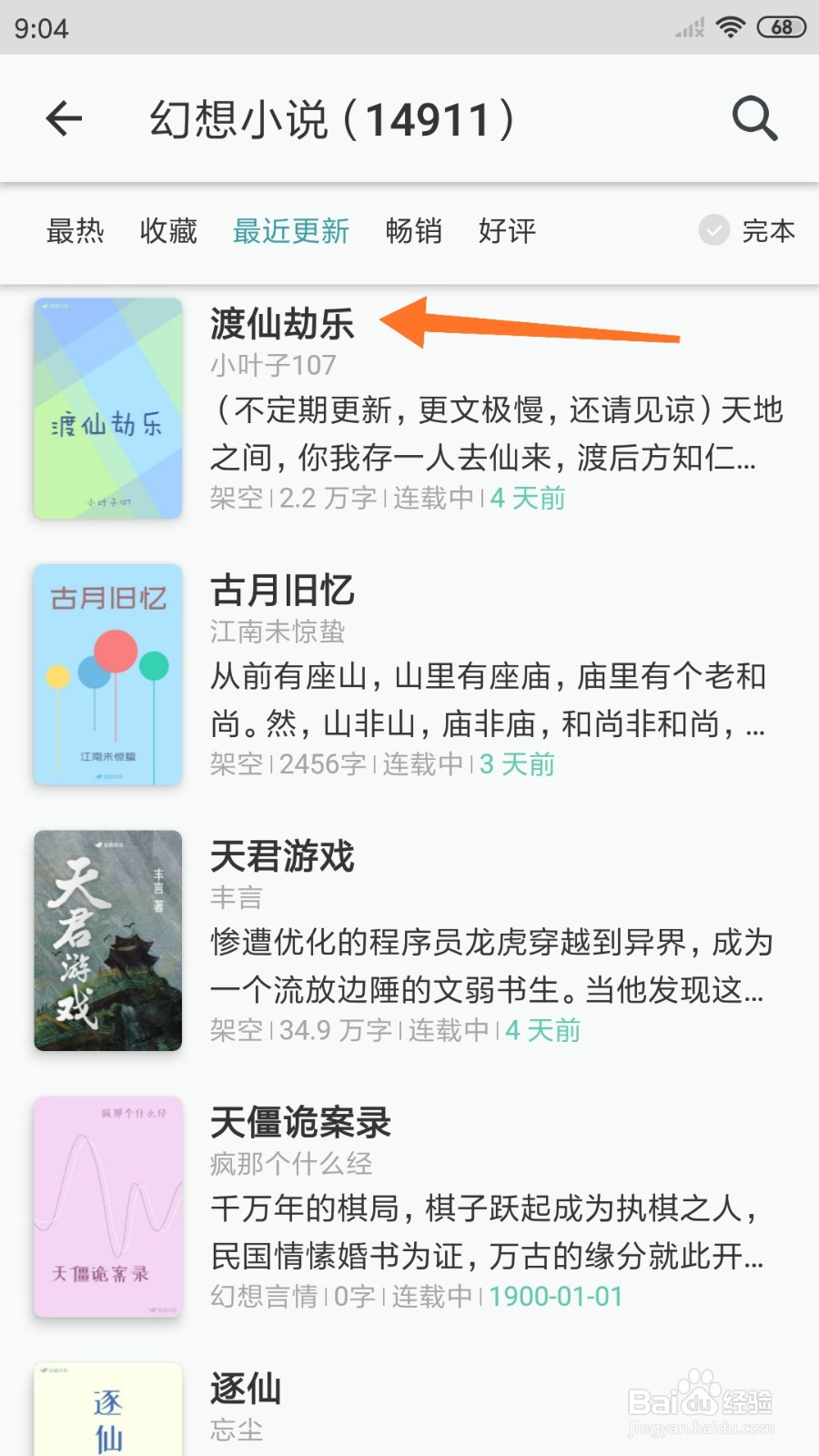Select the 最近更新 tab
Viewport: 819px width, 1456px height.
pyautogui.click(x=291, y=231)
